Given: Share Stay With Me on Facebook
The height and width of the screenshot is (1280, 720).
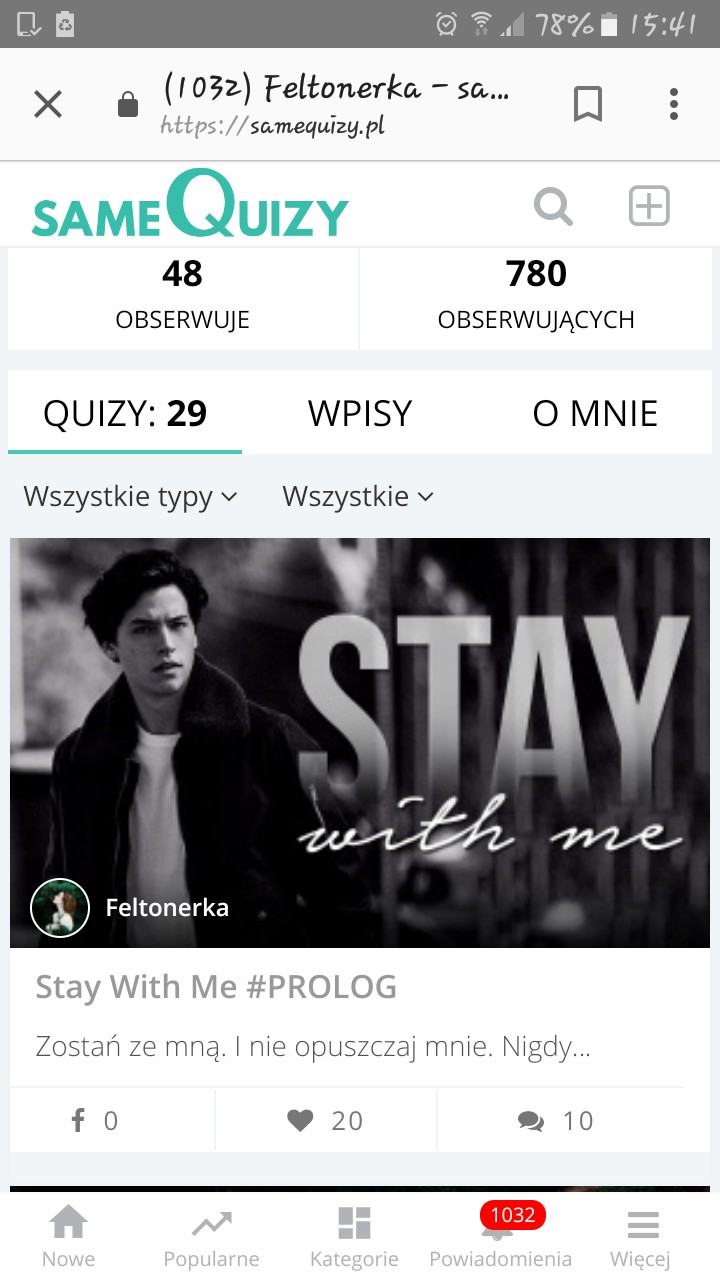Looking at the screenshot, I should coord(95,1120).
